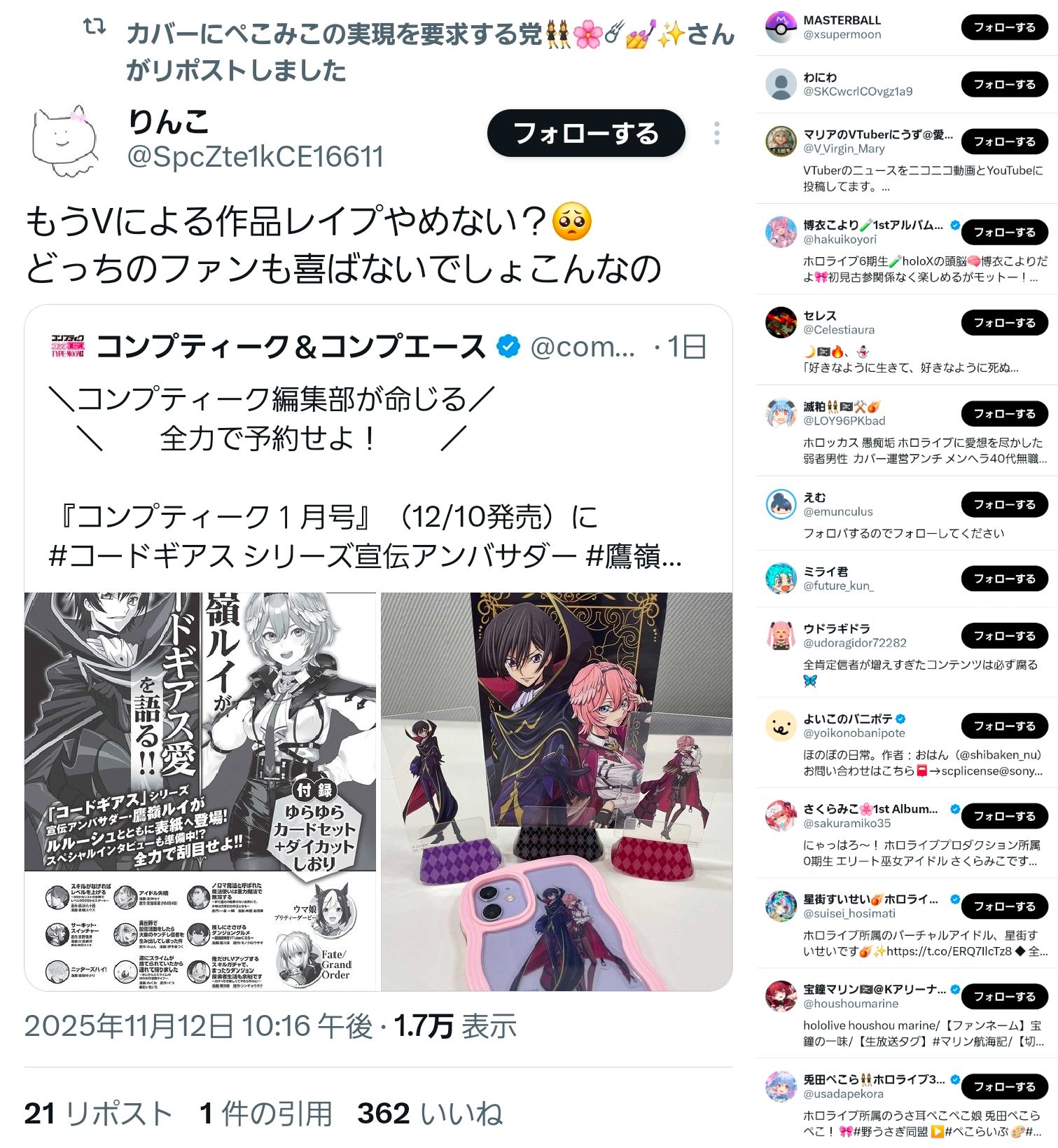1058x1148 pixels.
Task: Follow 兎田ぺこら @usadapekora
Action: 1005,1087
